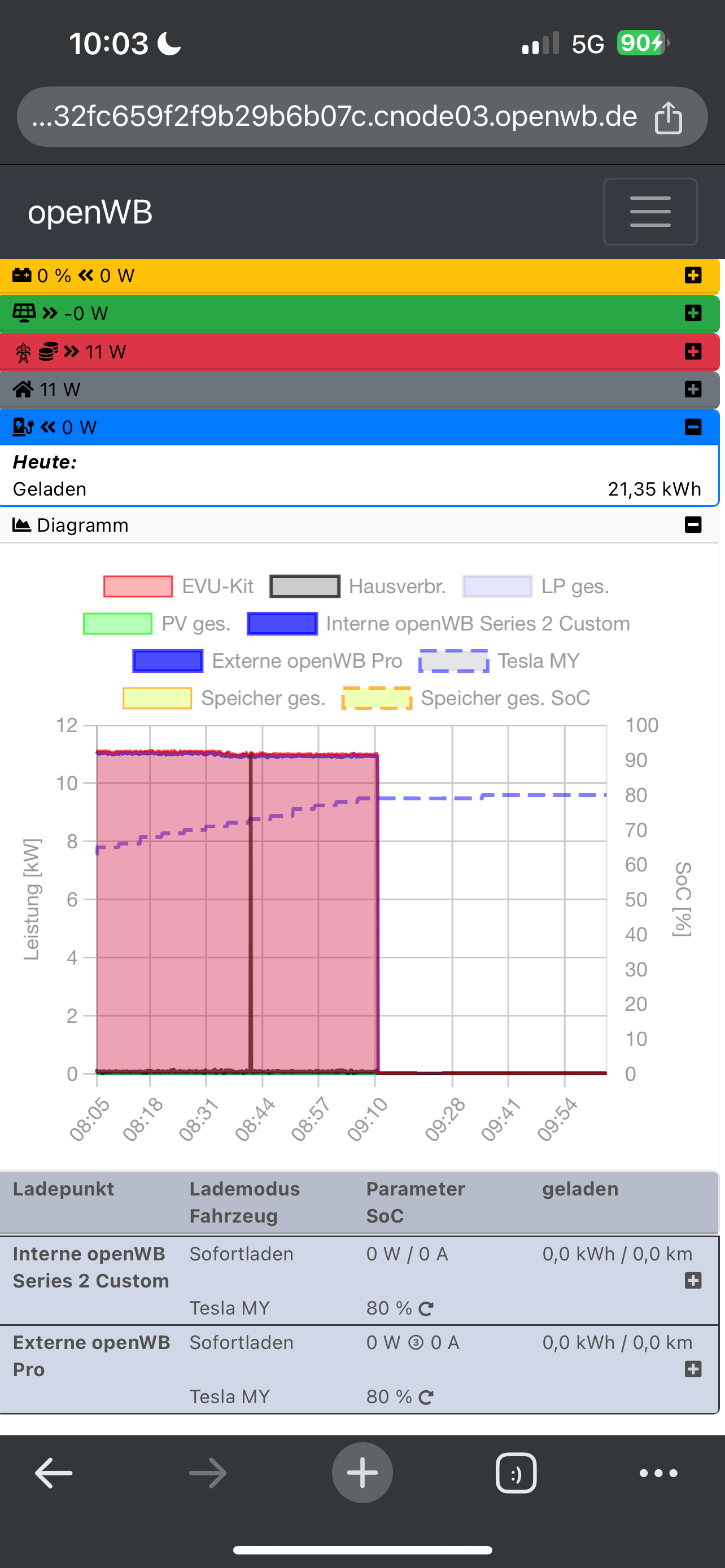725x1568 pixels.
Task: Tap the openwb.de address bar
Action: pyautogui.click(x=334, y=117)
